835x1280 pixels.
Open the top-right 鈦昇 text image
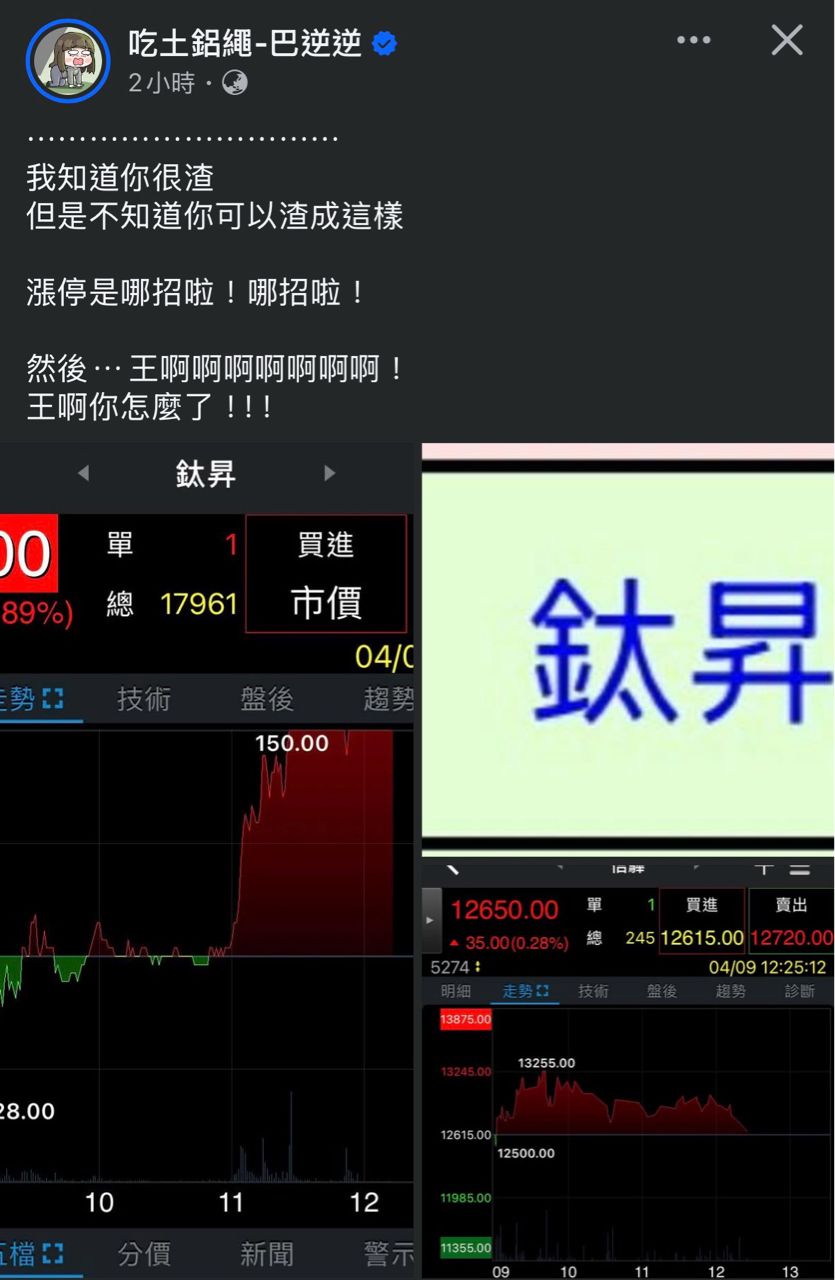(x=628, y=647)
